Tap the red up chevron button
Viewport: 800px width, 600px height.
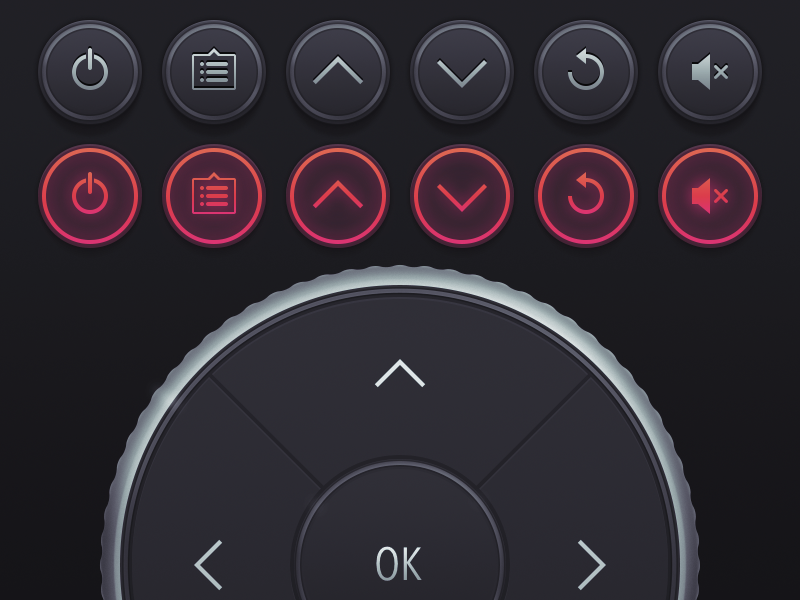click(338, 195)
